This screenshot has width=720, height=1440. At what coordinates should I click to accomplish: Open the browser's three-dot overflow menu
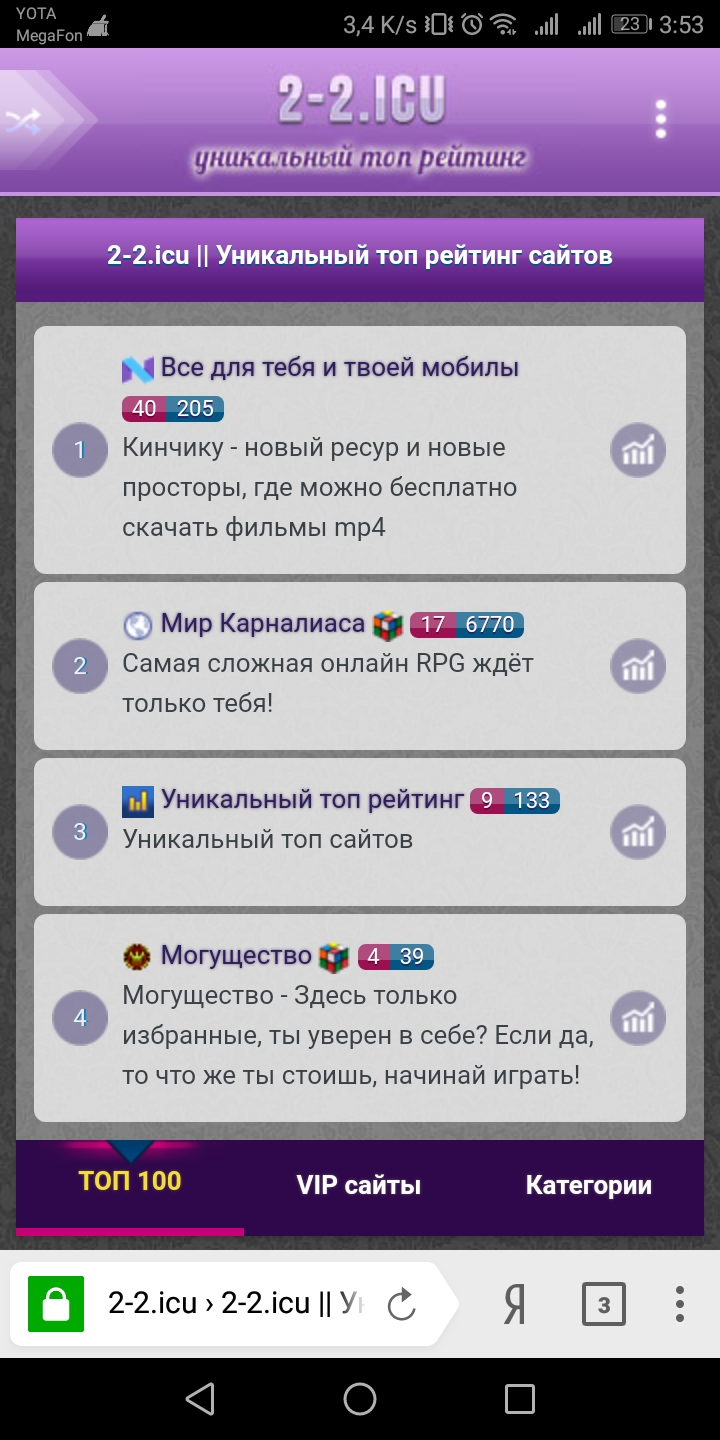pos(679,1305)
